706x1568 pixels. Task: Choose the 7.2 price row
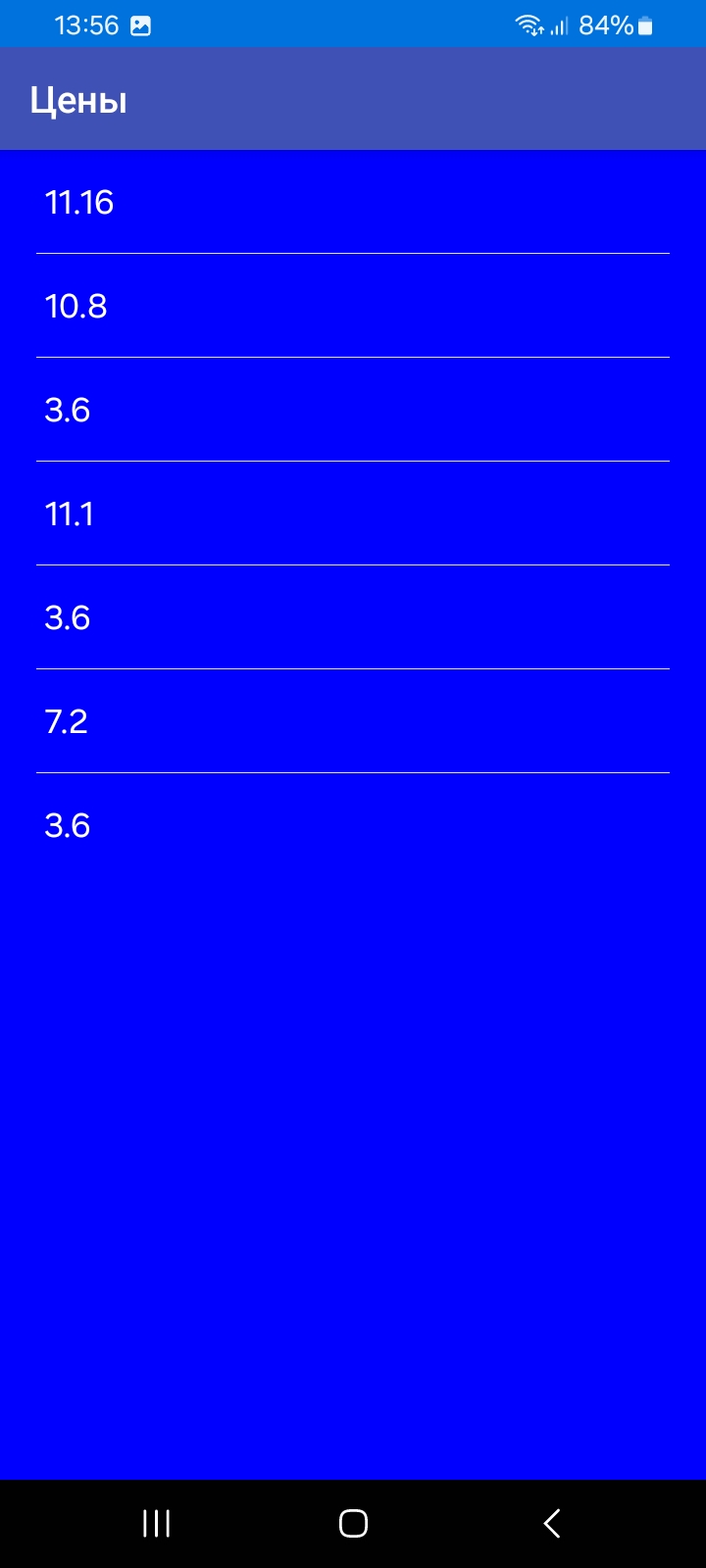click(353, 721)
